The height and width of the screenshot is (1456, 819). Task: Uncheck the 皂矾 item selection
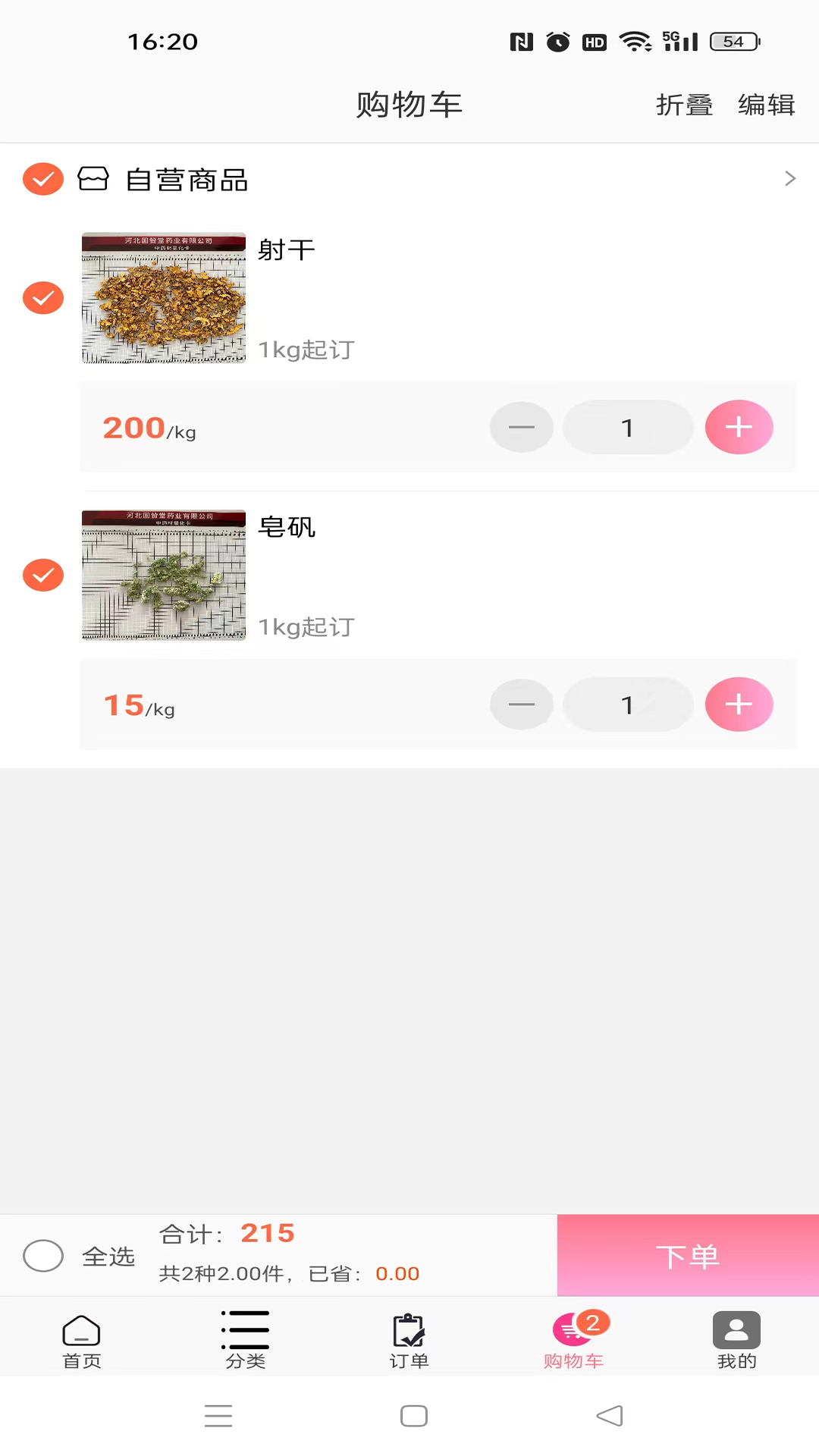click(43, 576)
